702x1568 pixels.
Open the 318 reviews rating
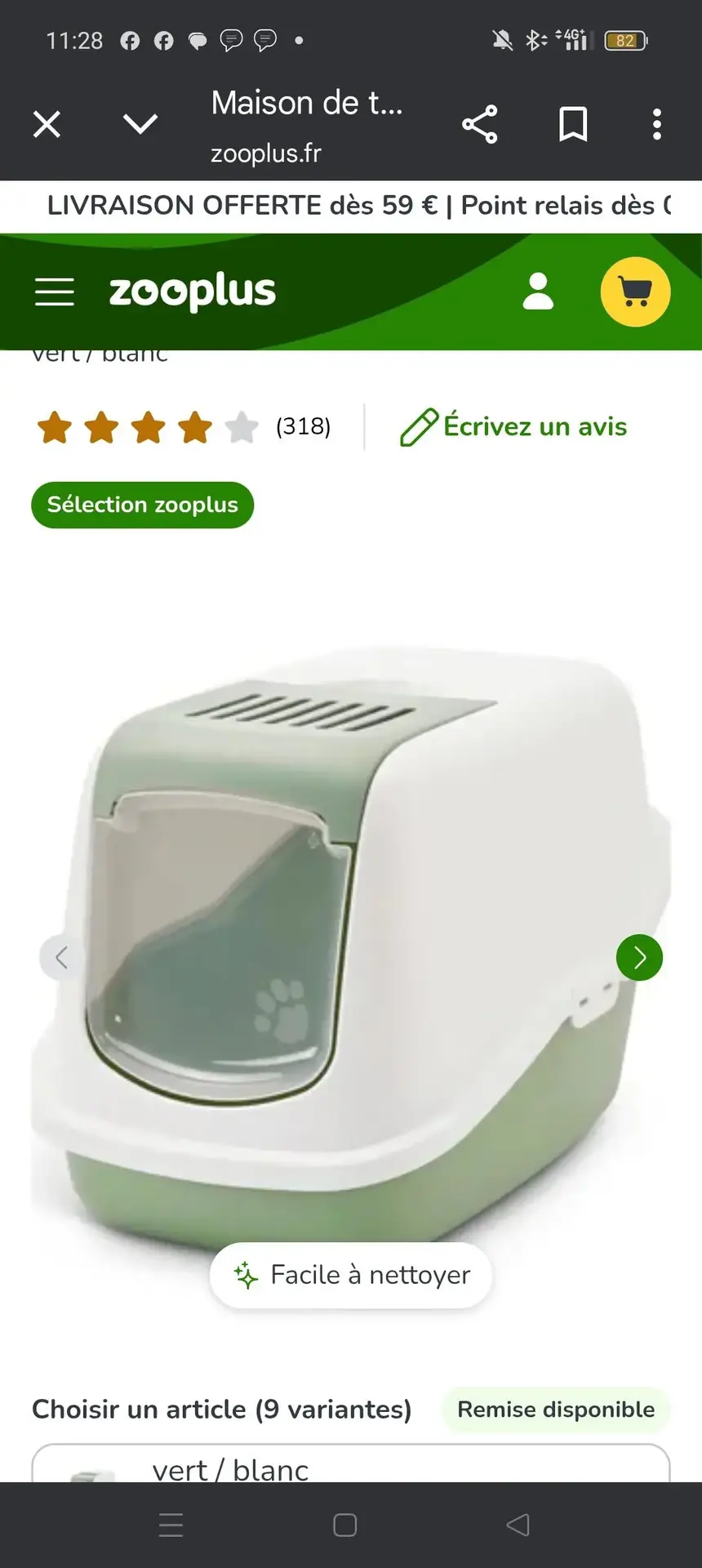point(184,426)
